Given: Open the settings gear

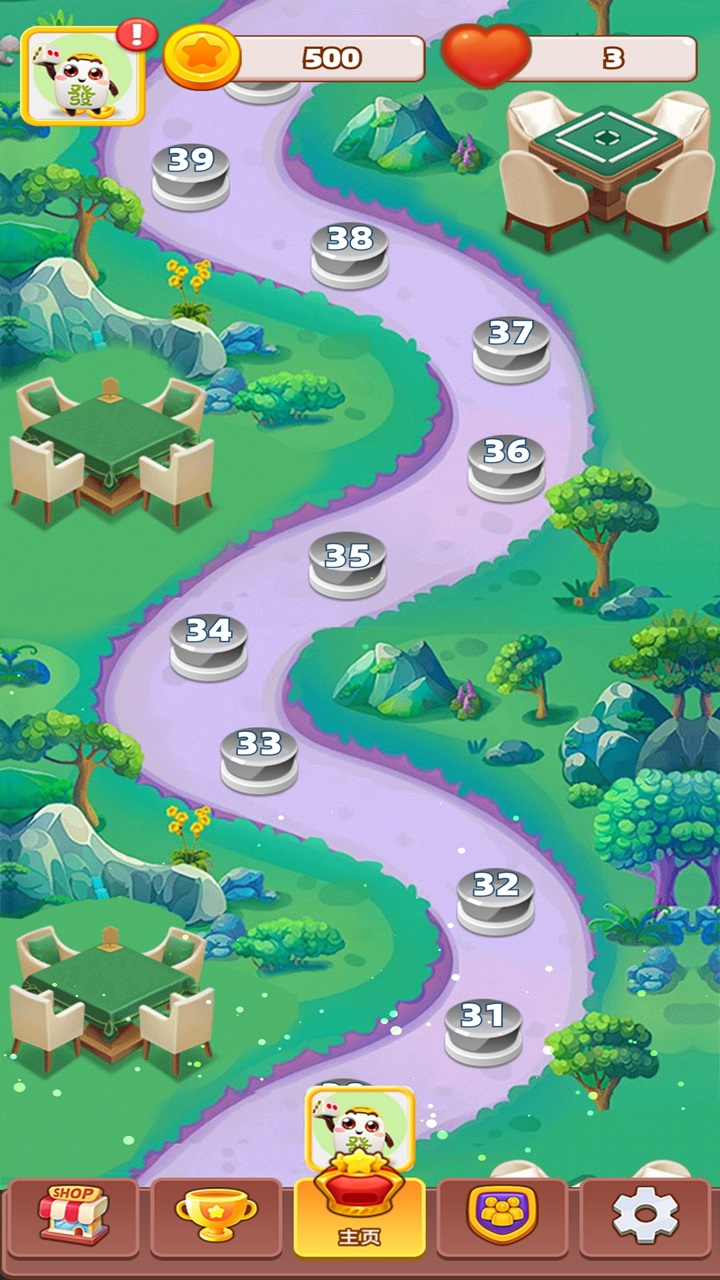Looking at the screenshot, I should pyautogui.click(x=645, y=1216).
